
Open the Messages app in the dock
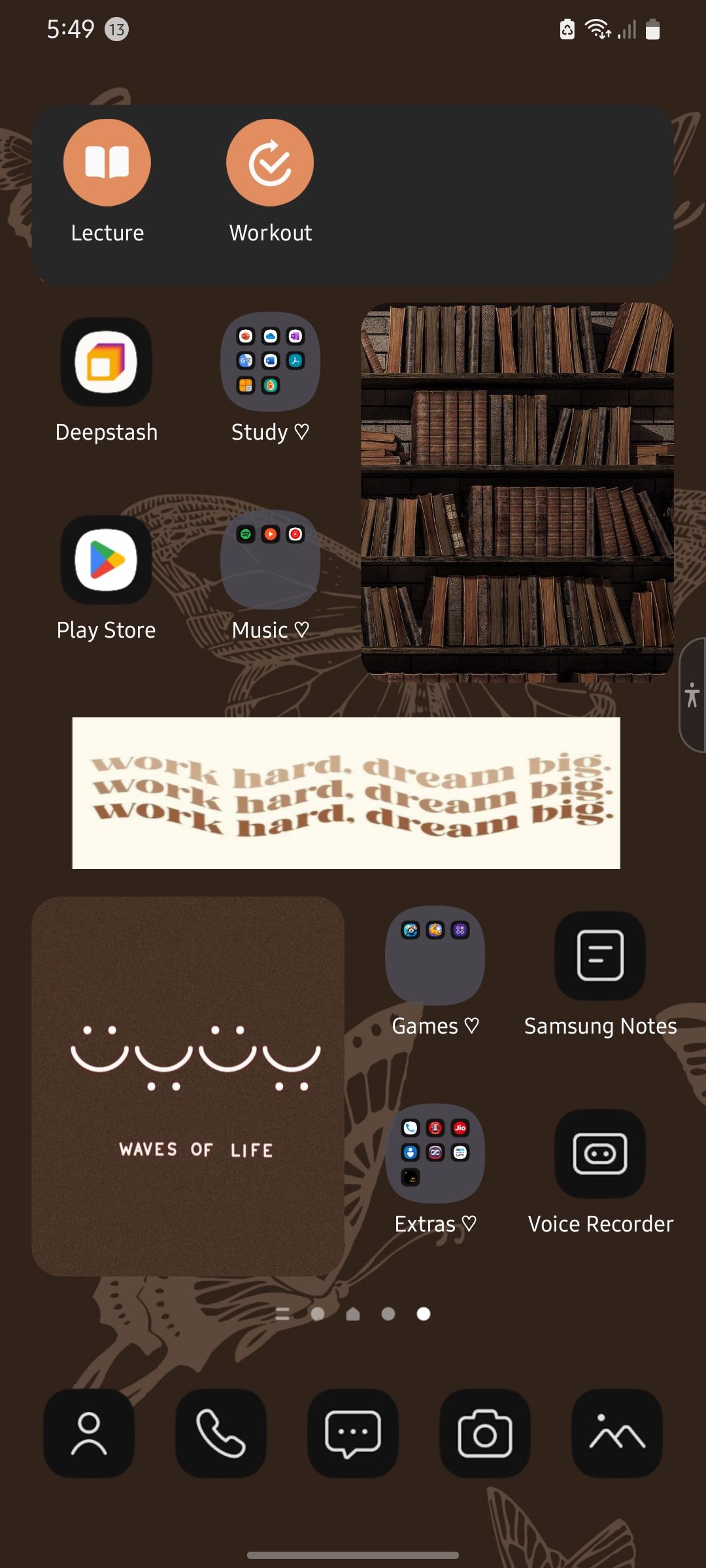coord(353,1432)
